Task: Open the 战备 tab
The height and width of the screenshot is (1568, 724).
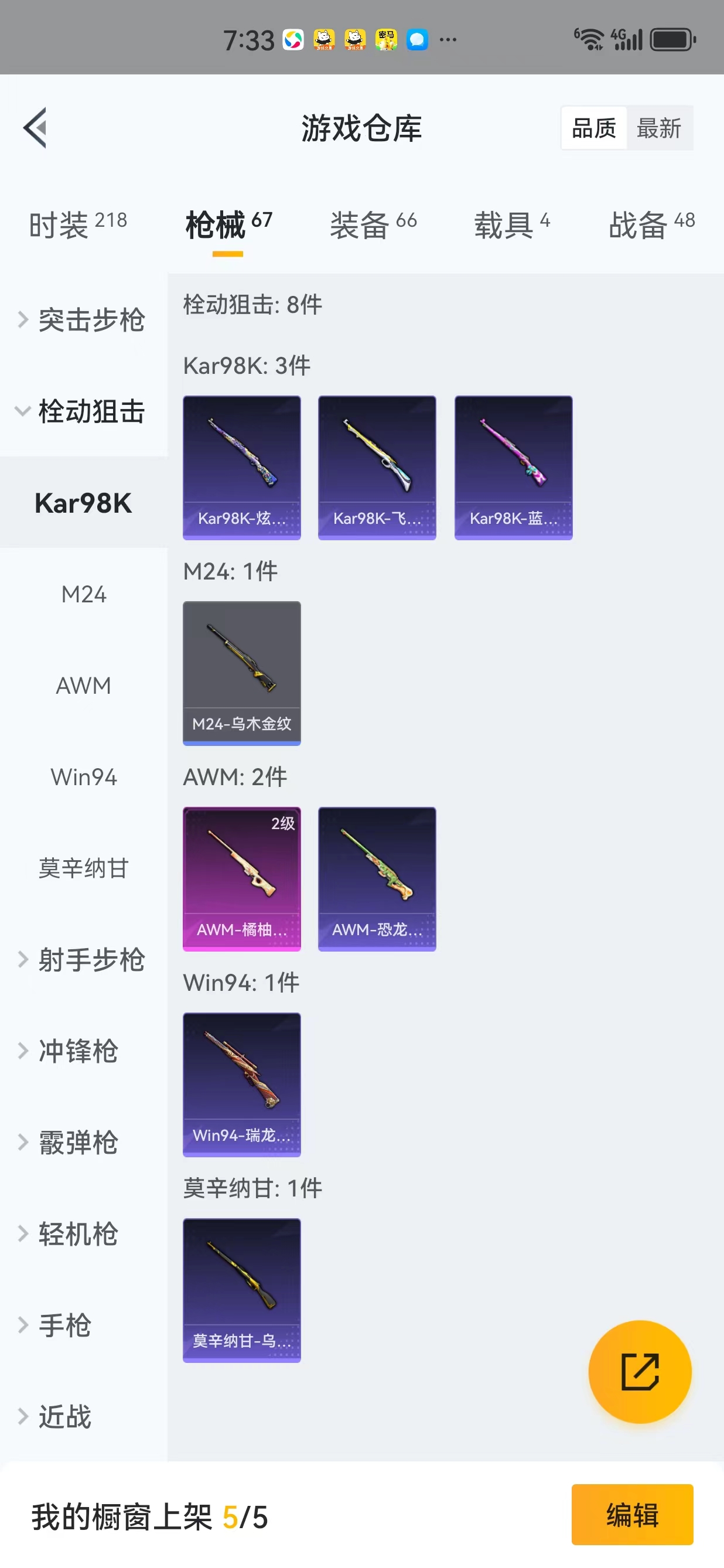Action: pos(651,224)
